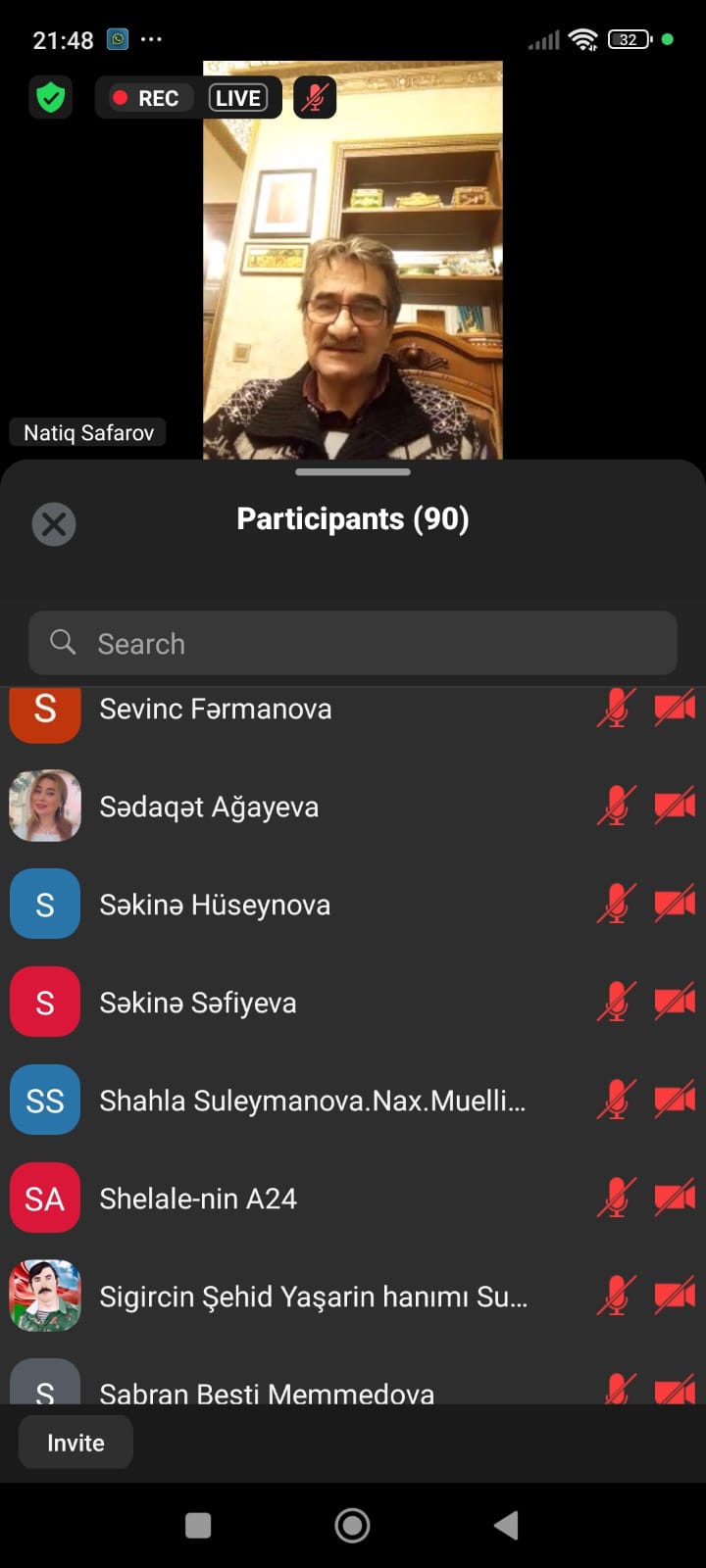706x1568 pixels.
Task: Tap the muted mic icon for Sədaqət Ağayeva
Action: [x=616, y=807]
